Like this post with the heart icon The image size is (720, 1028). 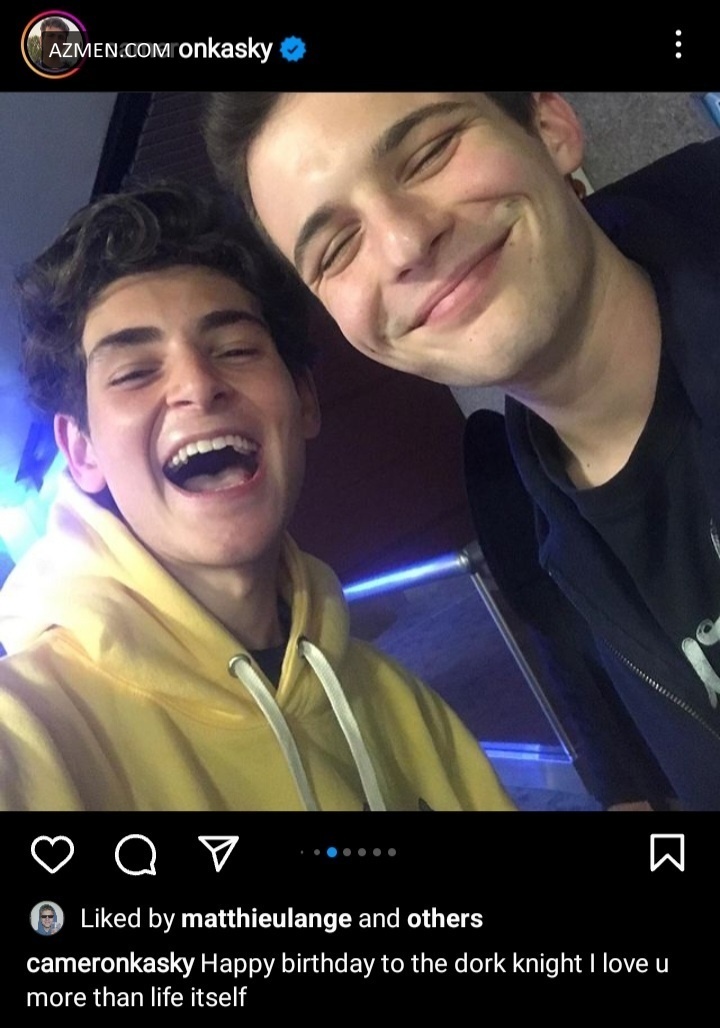click(52, 853)
